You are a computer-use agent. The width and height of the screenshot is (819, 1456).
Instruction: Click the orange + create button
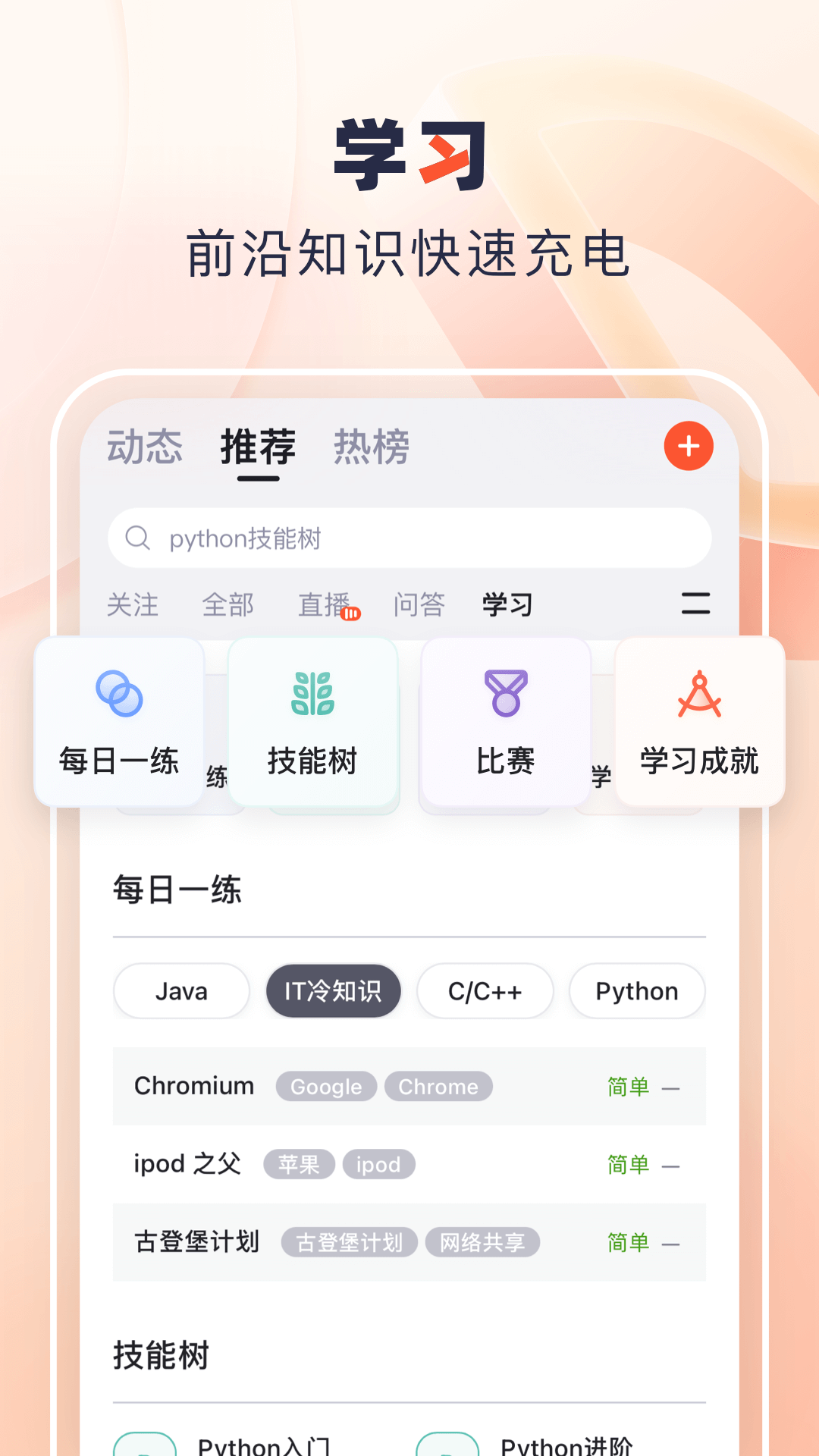point(688,447)
